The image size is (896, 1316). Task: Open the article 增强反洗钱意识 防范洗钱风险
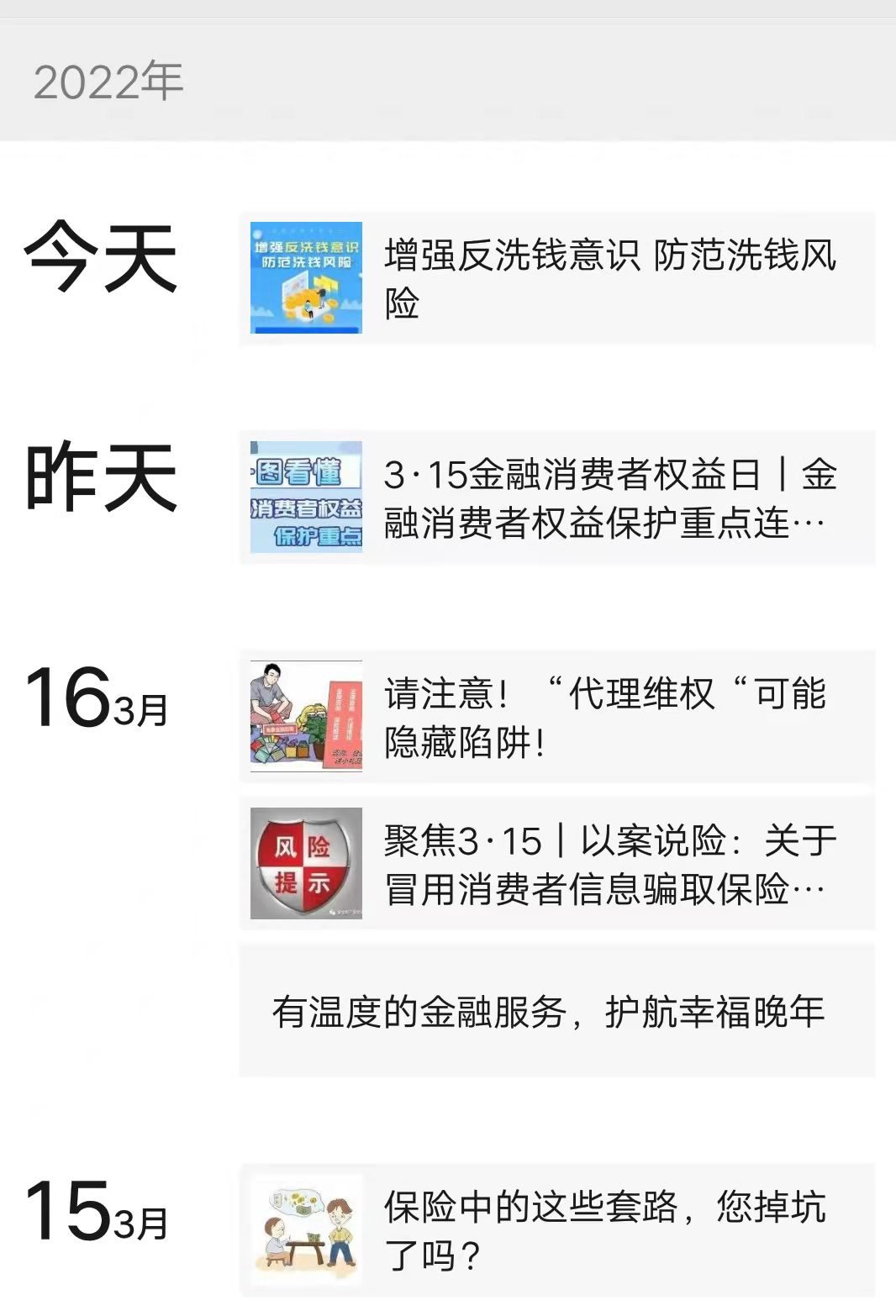click(556, 278)
